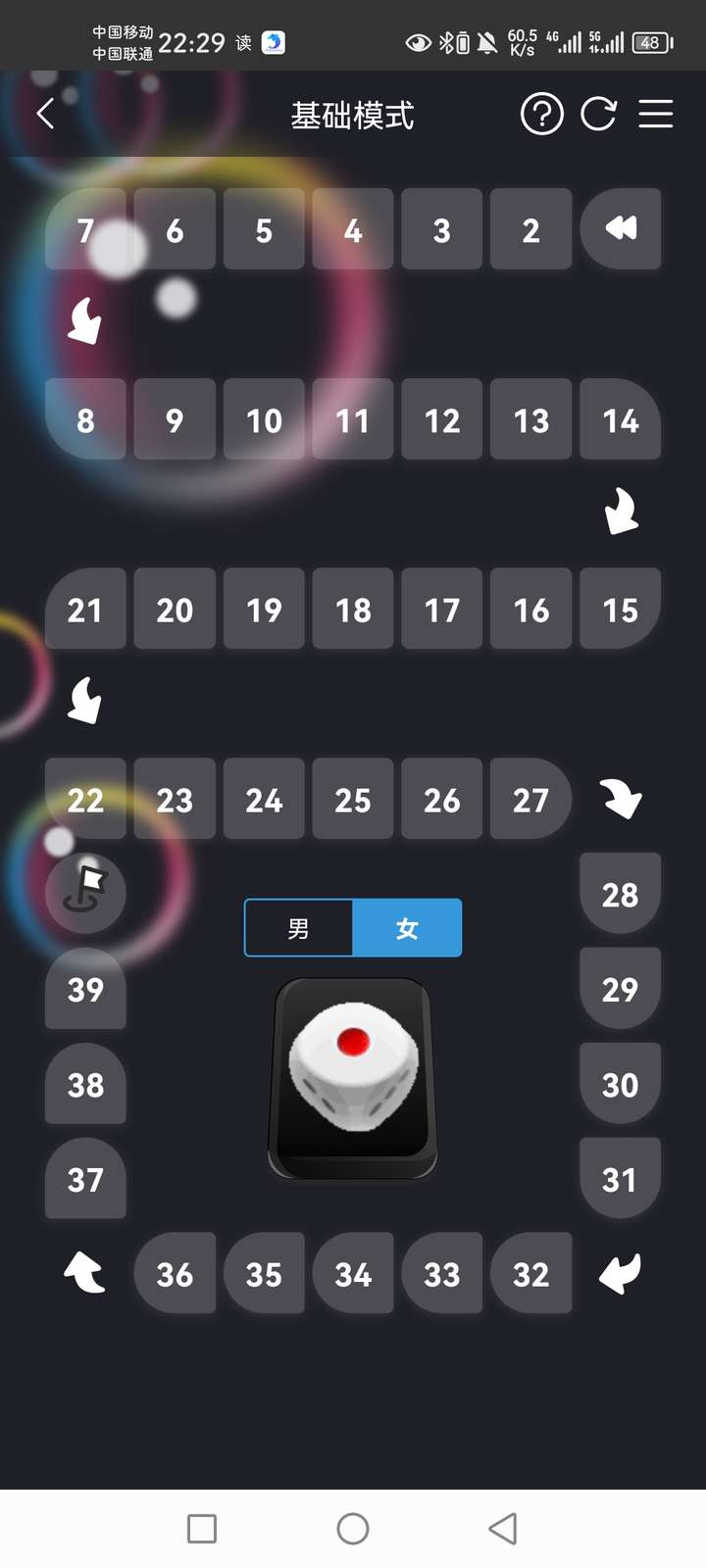Viewport: 706px width, 1568px height.
Task: Tap board square 25
Action: tap(353, 799)
